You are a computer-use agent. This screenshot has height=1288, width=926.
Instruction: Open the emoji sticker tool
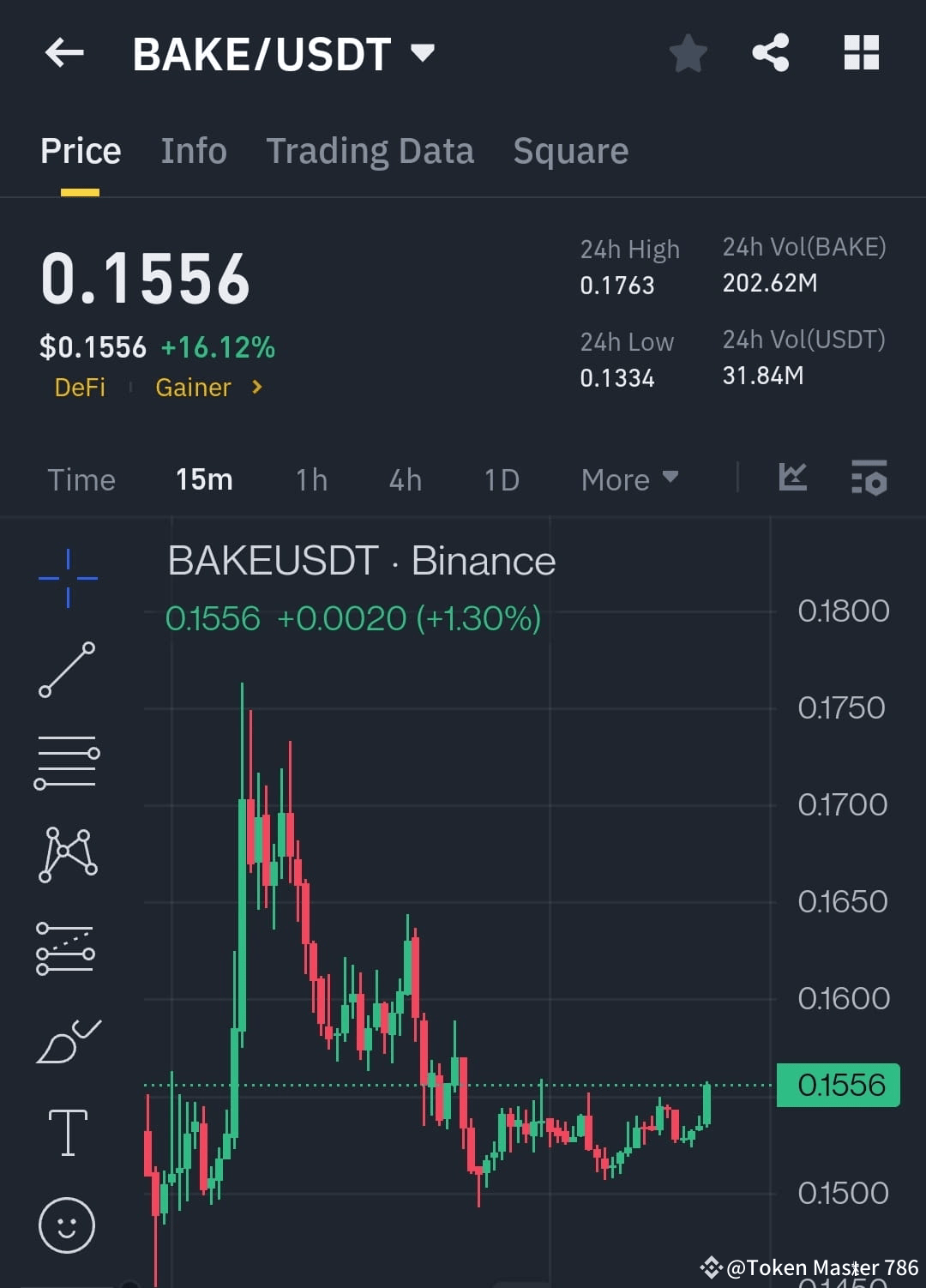[67, 1226]
